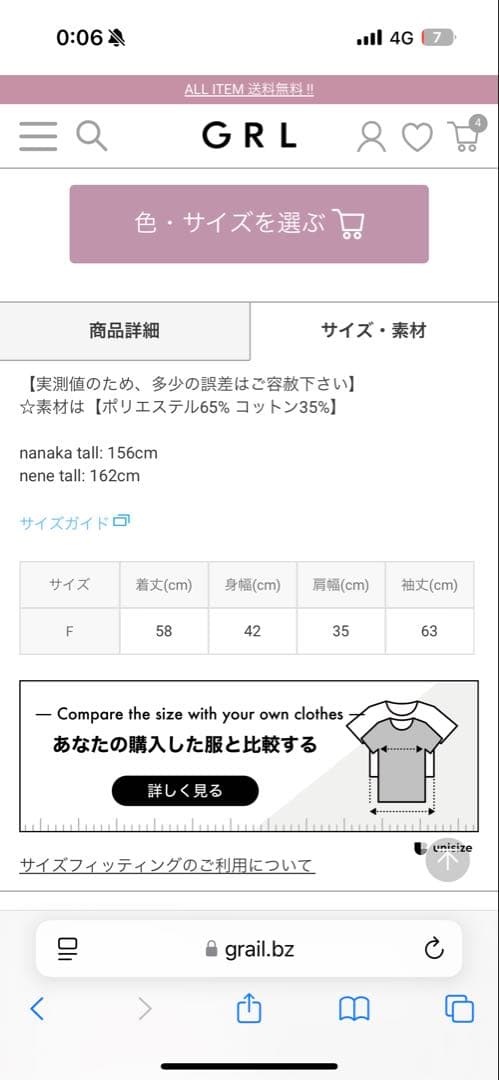Open the hamburger menu
The image size is (499, 1080).
point(38,136)
